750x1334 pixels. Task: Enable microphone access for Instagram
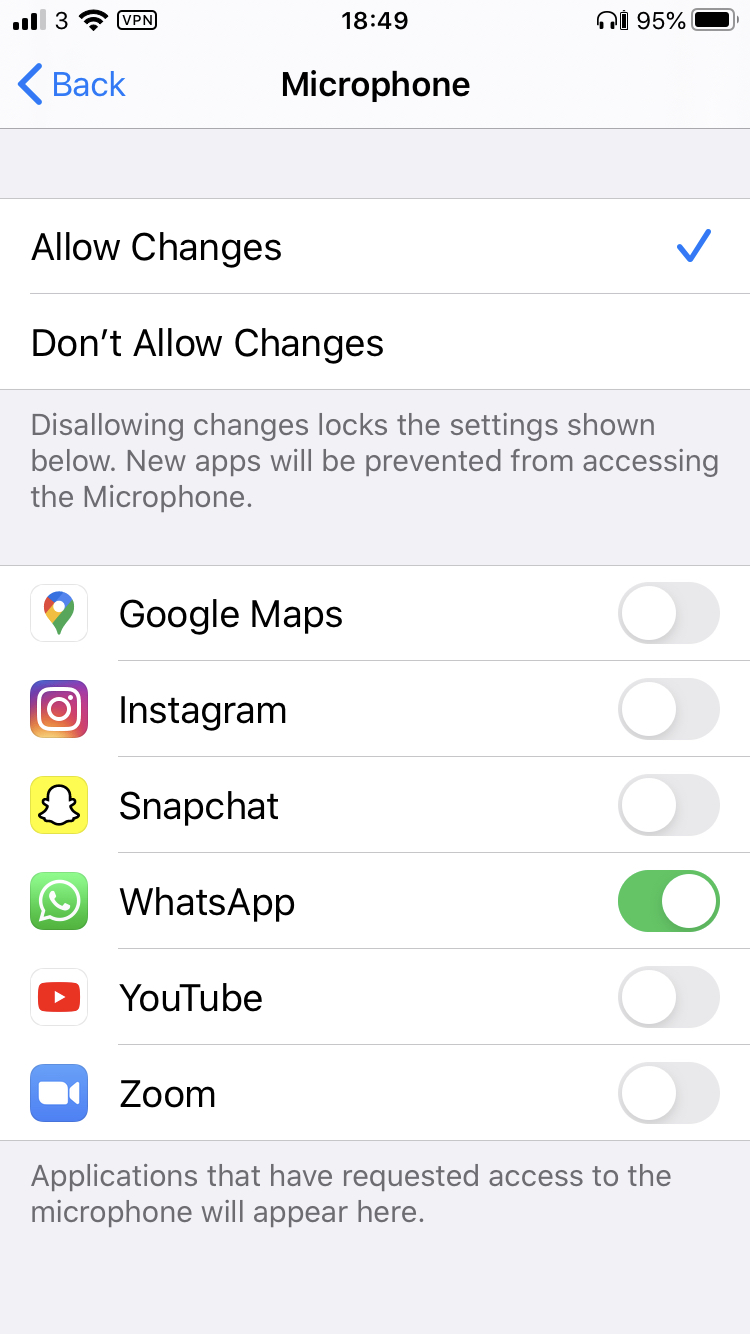pos(668,709)
